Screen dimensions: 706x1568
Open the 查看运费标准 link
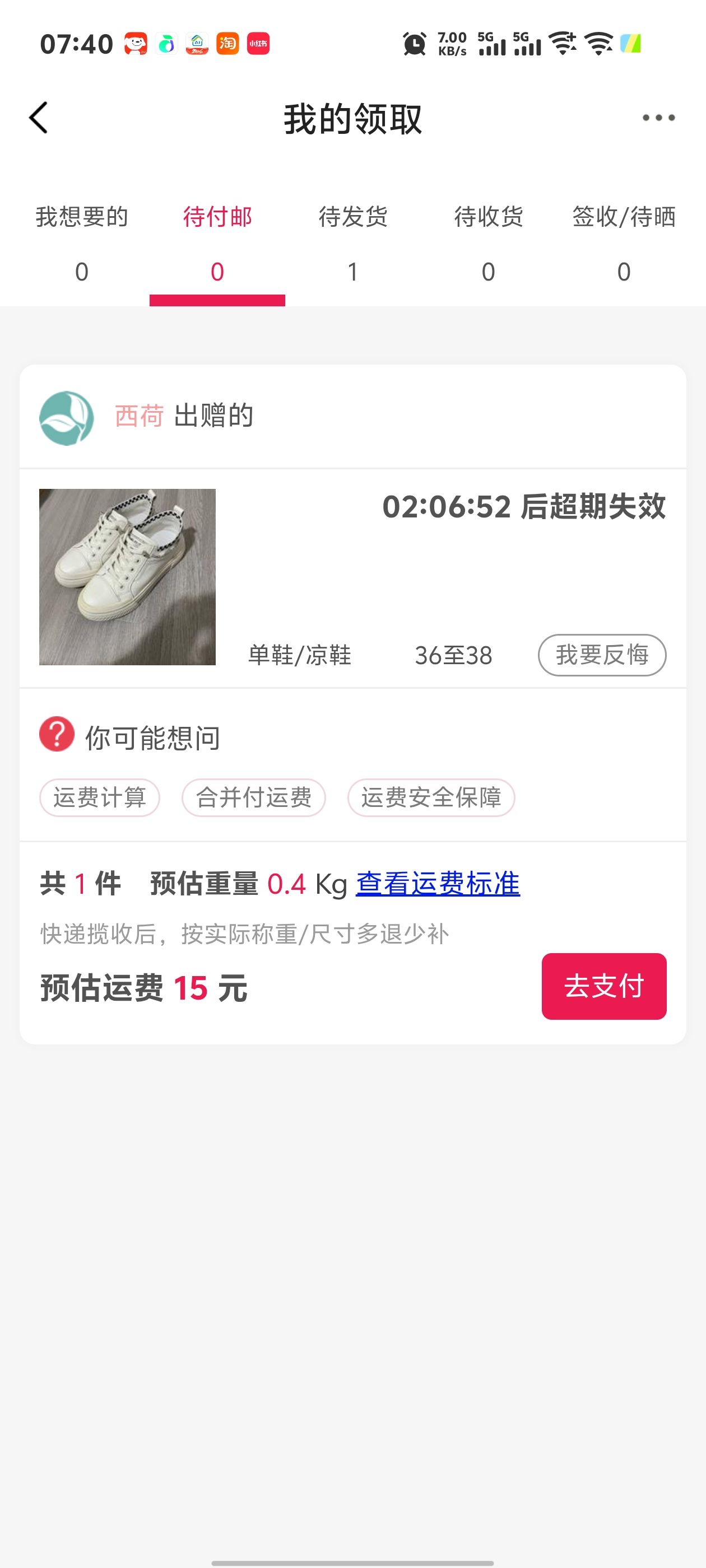click(438, 884)
